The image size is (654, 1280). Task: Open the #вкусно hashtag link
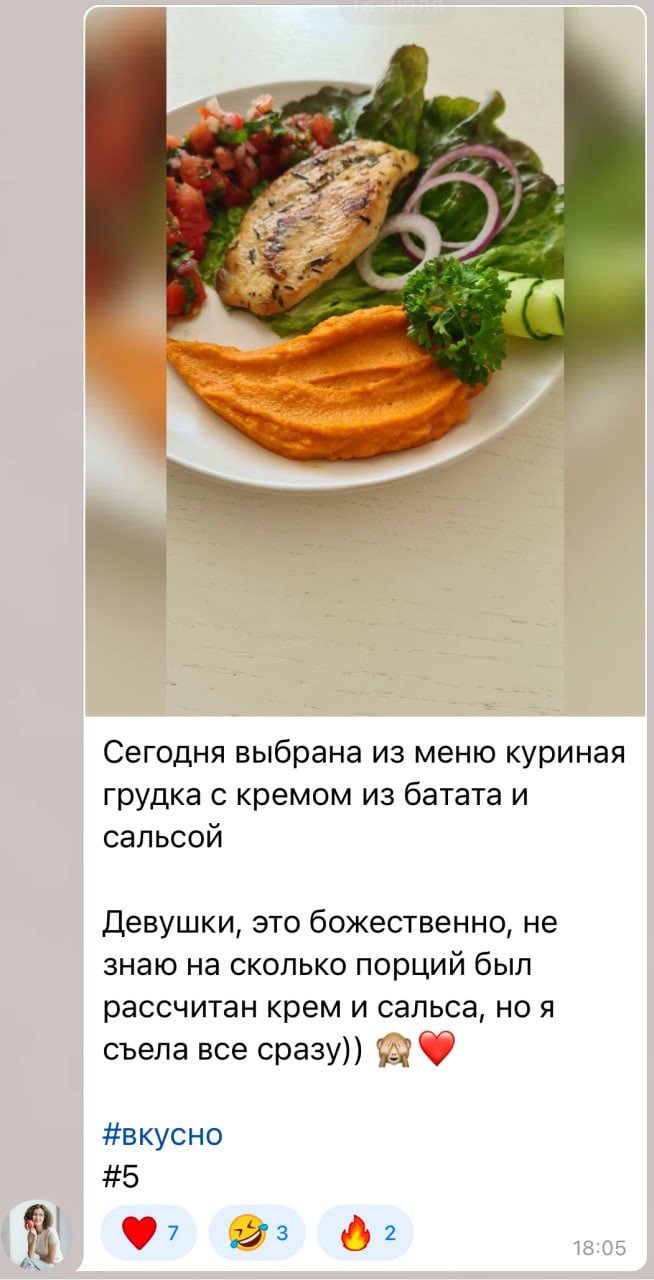162,1134
